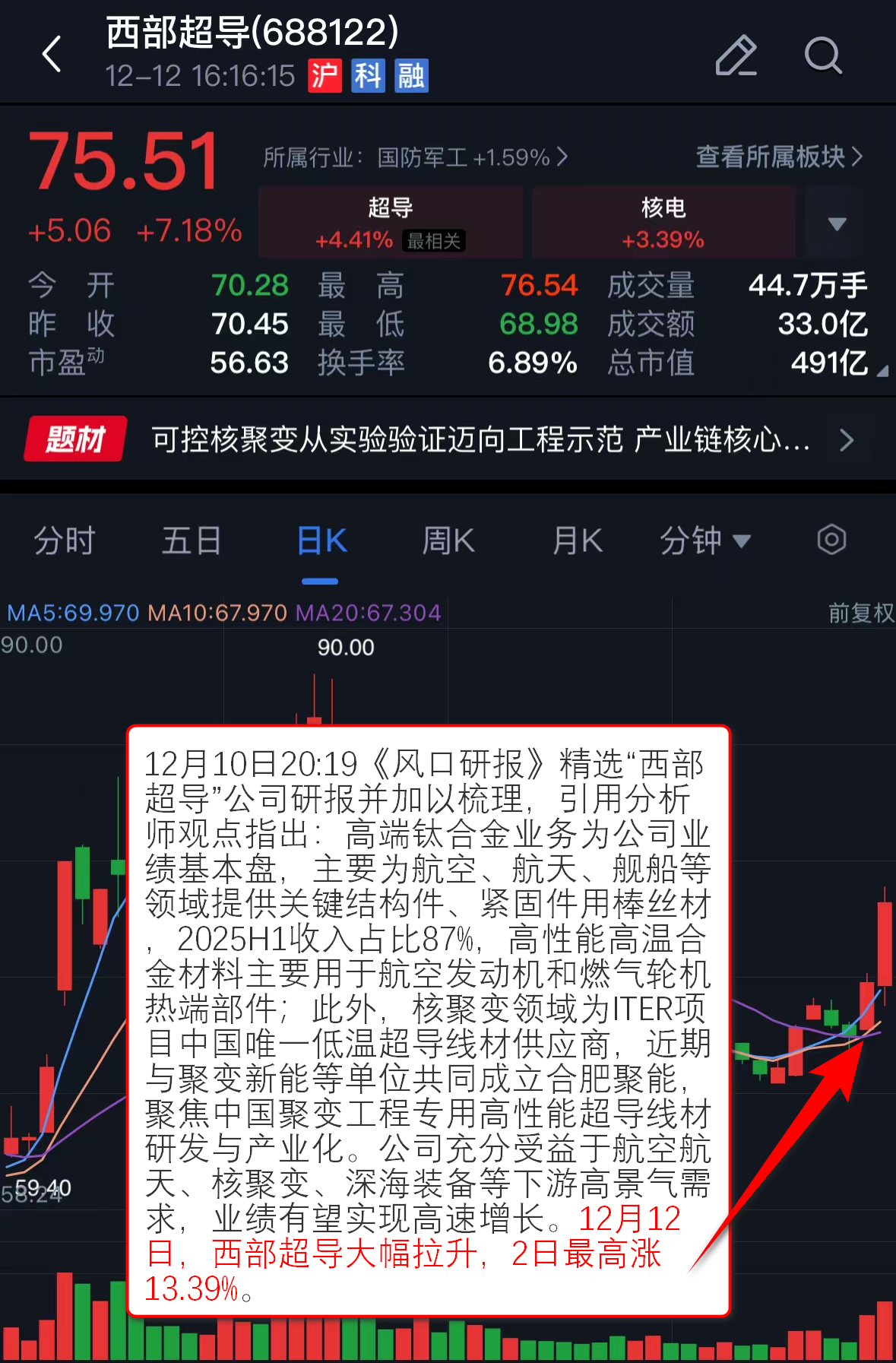Go back from the 西部超导 stock page

[52, 55]
